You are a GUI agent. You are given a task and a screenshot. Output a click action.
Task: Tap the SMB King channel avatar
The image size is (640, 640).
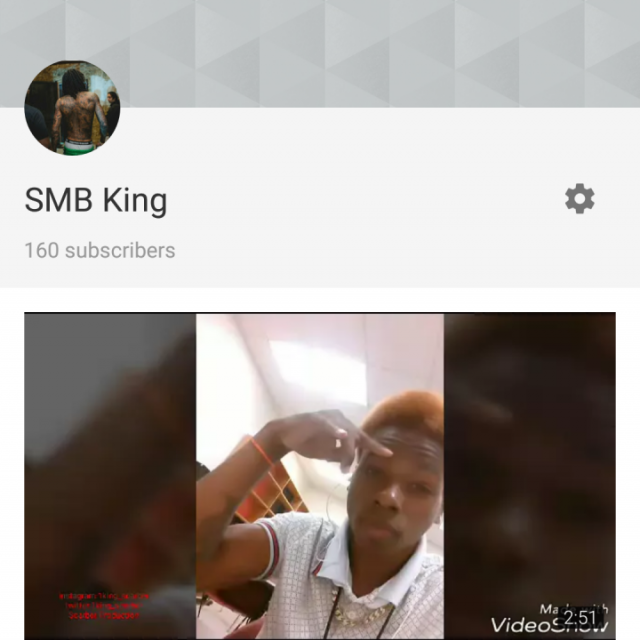[72, 107]
